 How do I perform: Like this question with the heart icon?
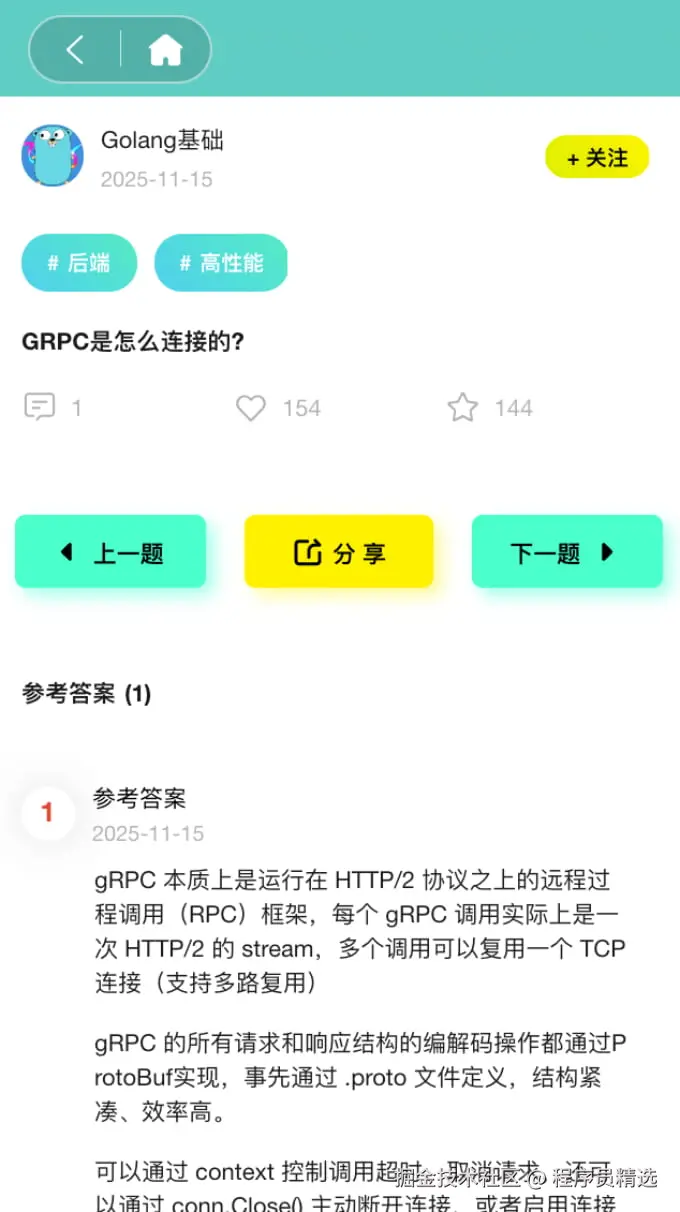coord(251,407)
